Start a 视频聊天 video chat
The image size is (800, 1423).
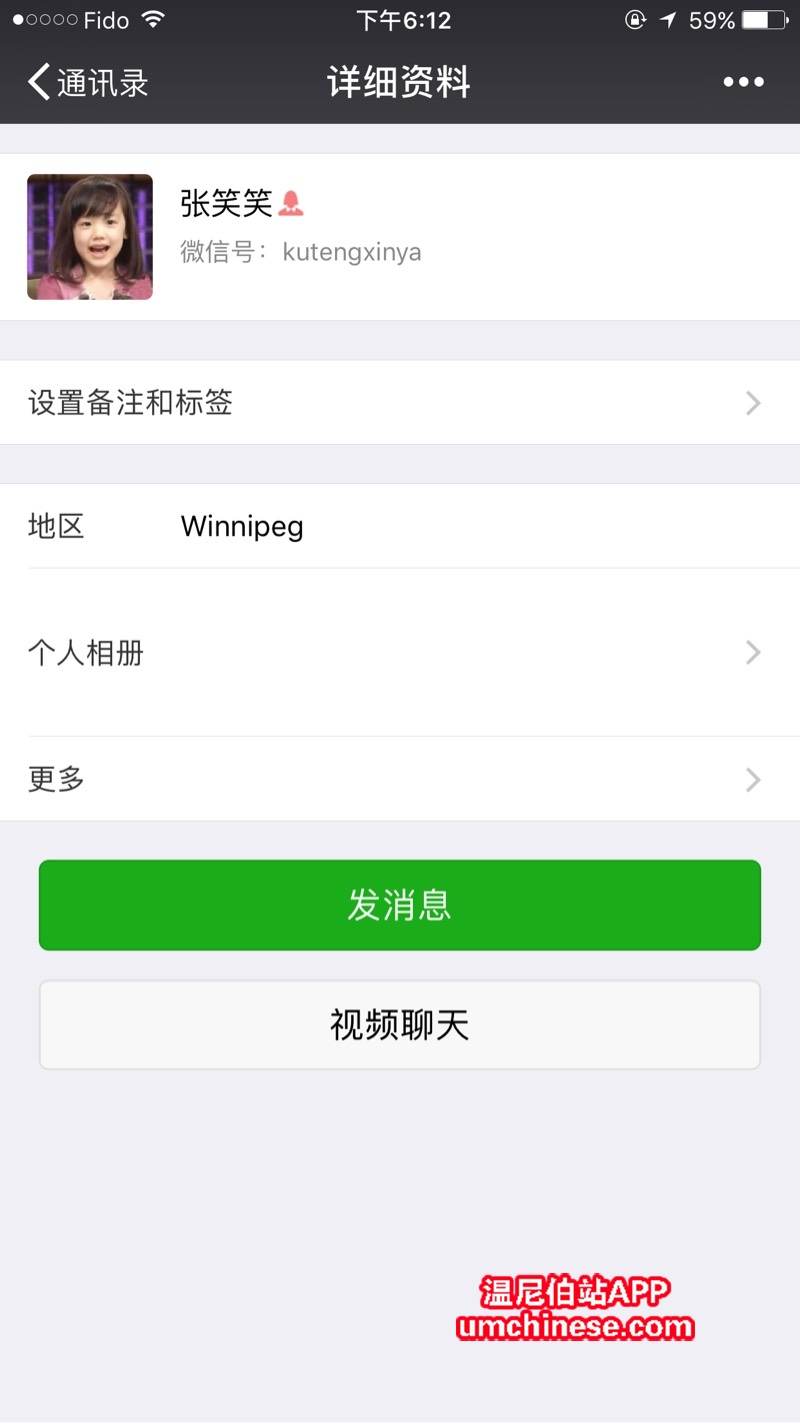tap(400, 1025)
